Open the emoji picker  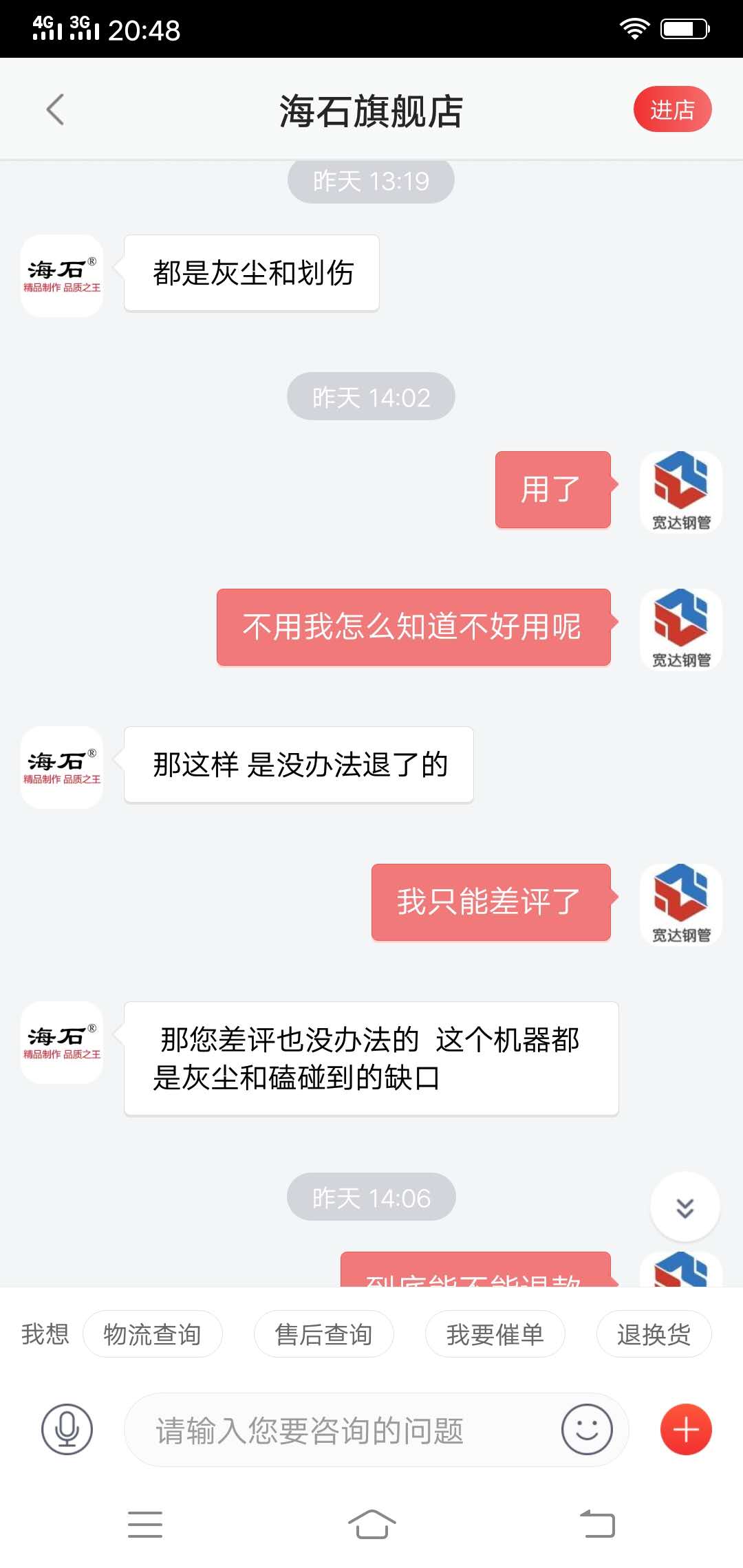click(586, 1430)
